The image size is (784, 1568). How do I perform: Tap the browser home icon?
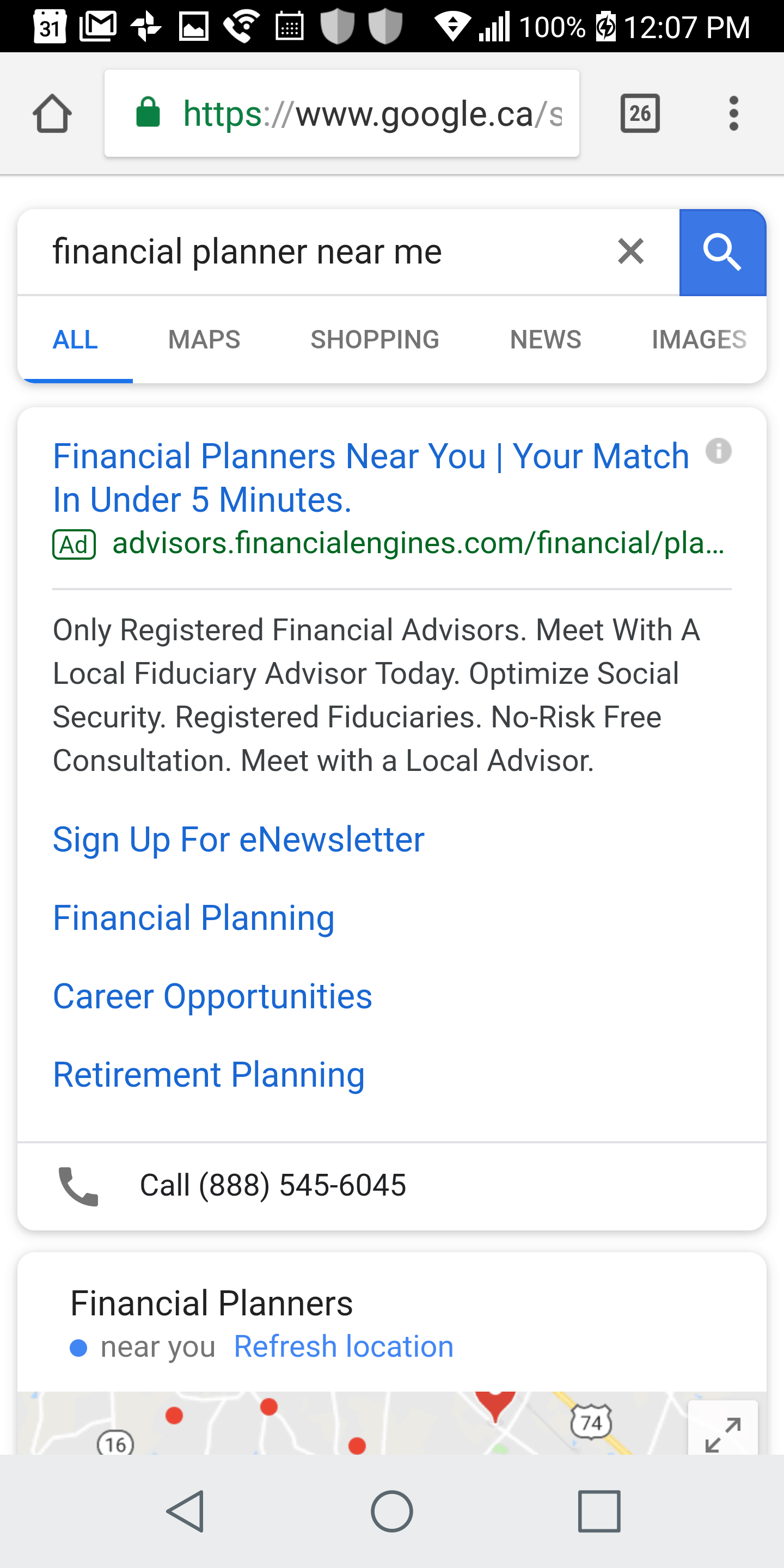coord(52,113)
